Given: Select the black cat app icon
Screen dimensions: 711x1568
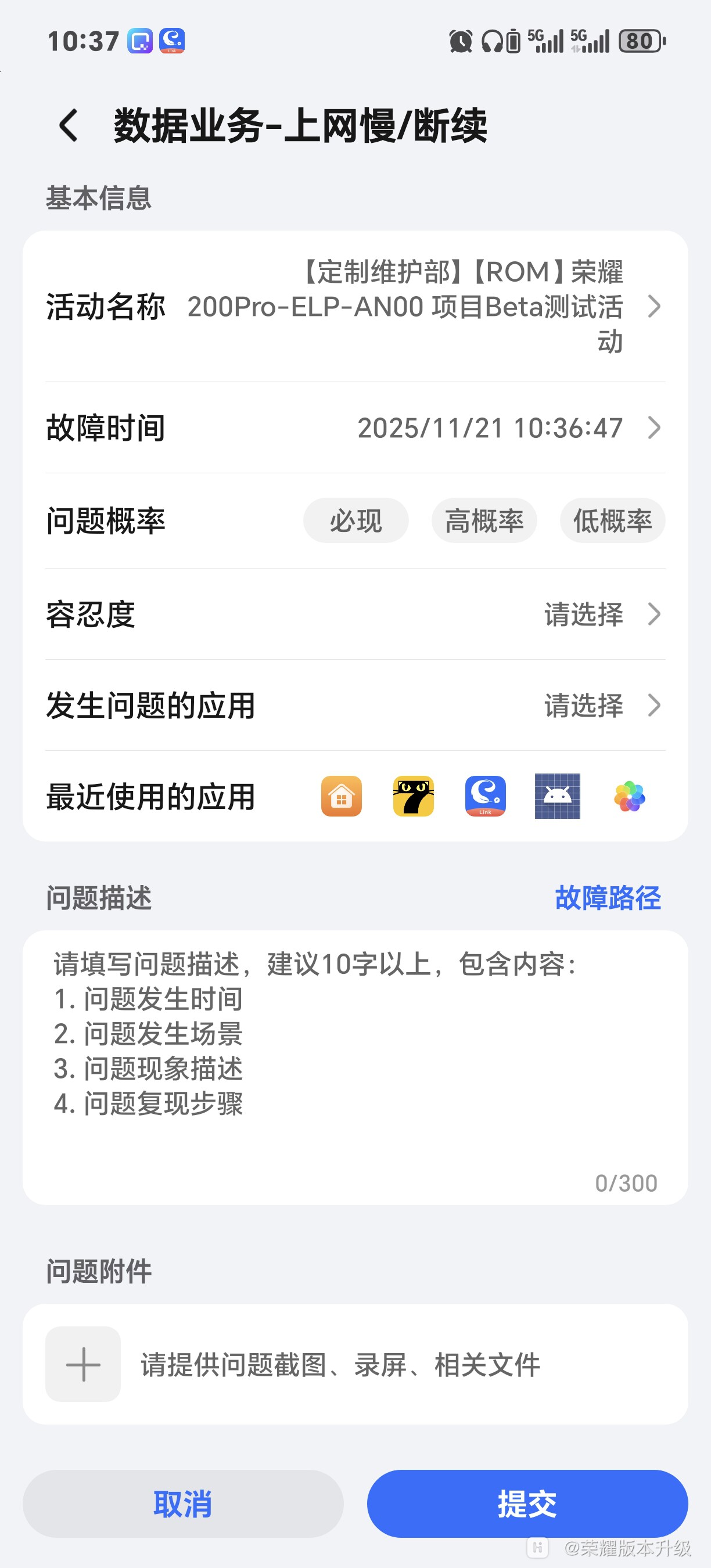Looking at the screenshot, I should coord(414,796).
